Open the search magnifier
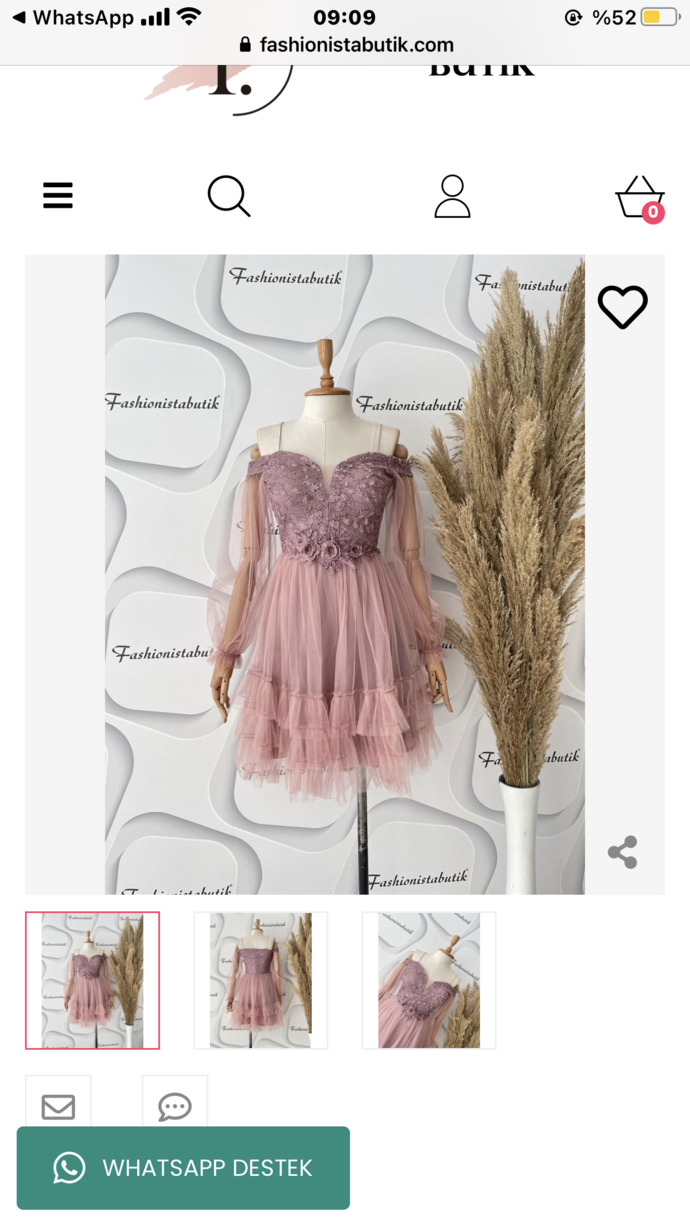This screenshot has width=690, height=1227. point(229,196)
